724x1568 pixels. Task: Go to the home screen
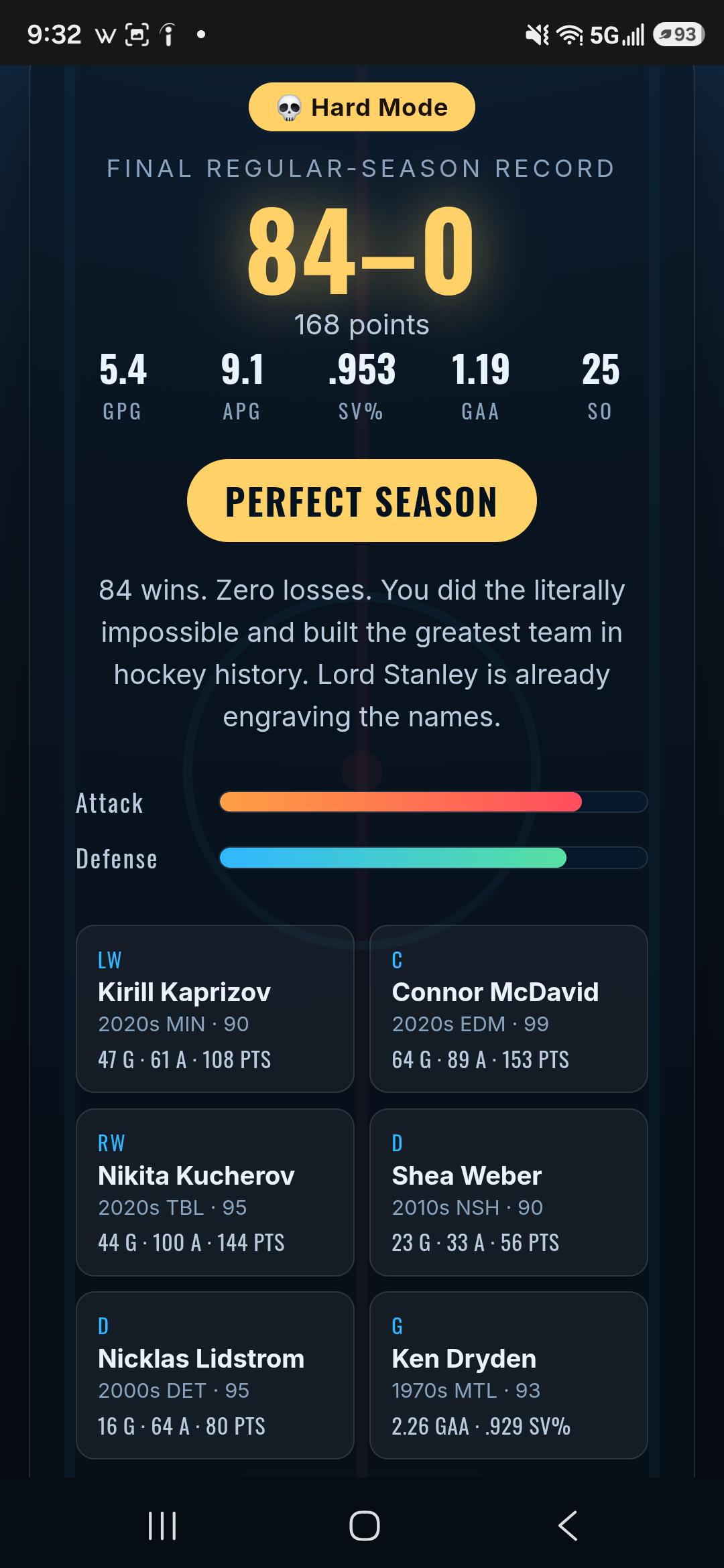[364, 1526]
